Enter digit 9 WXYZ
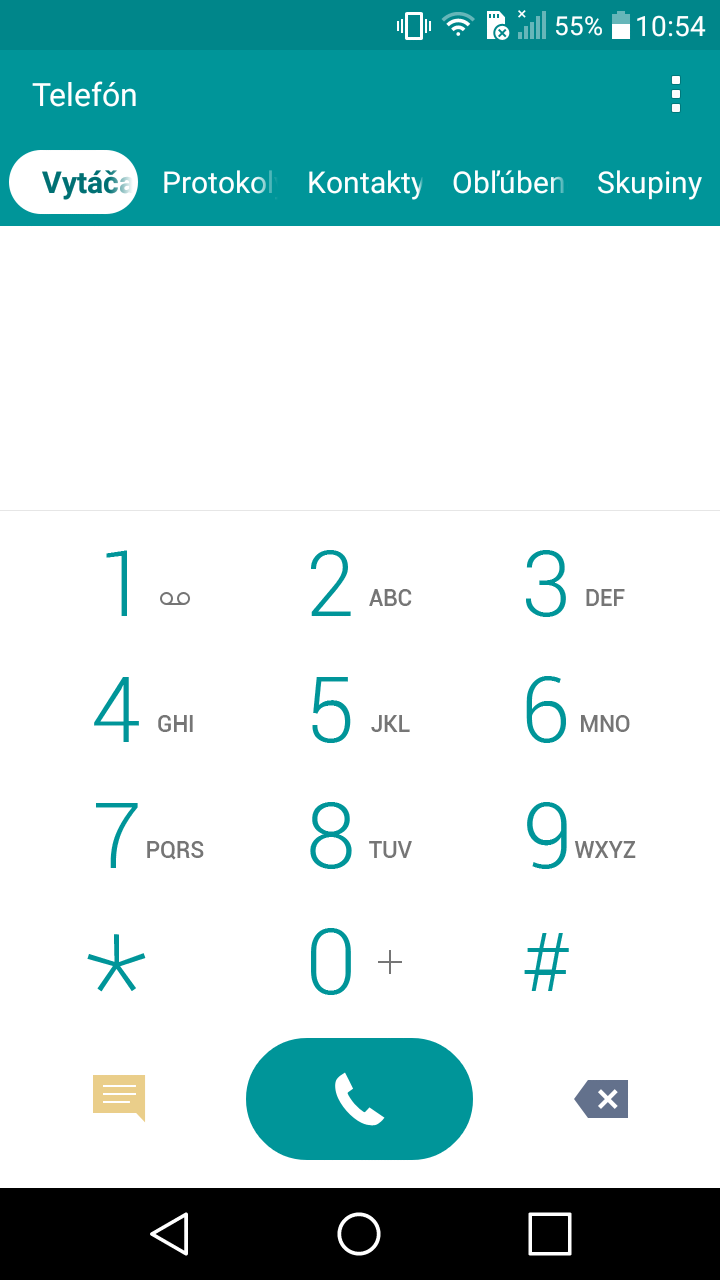 [575, 836]
